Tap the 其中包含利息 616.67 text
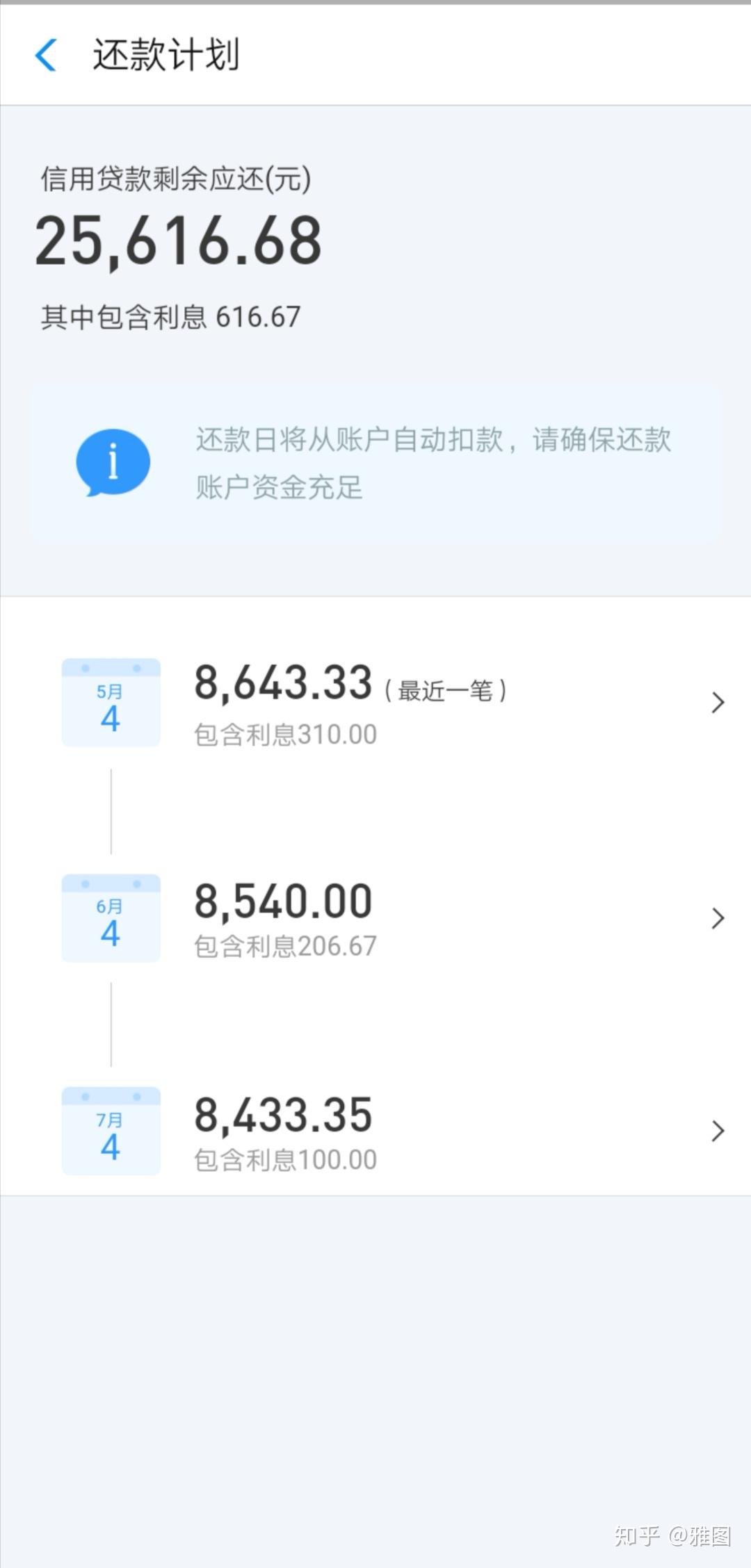Image resolution: width=751 pixels, height=1568 pixels. [170, 317]
